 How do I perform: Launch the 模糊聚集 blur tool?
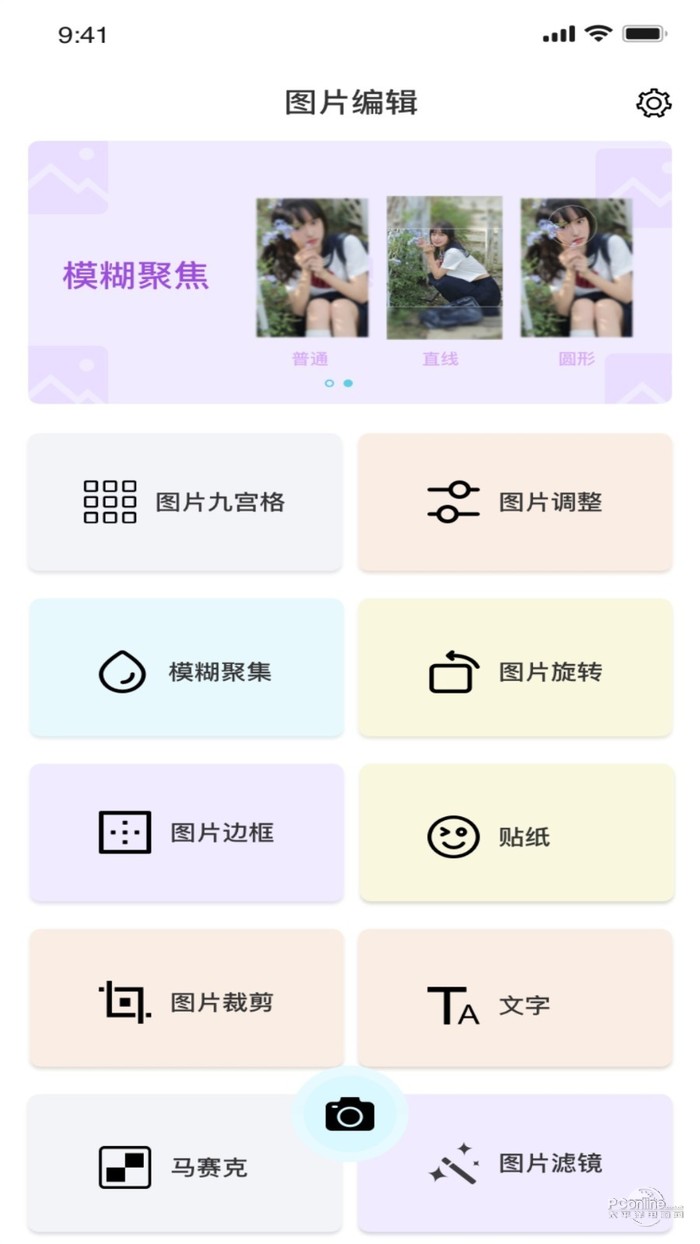click(186, 668)
